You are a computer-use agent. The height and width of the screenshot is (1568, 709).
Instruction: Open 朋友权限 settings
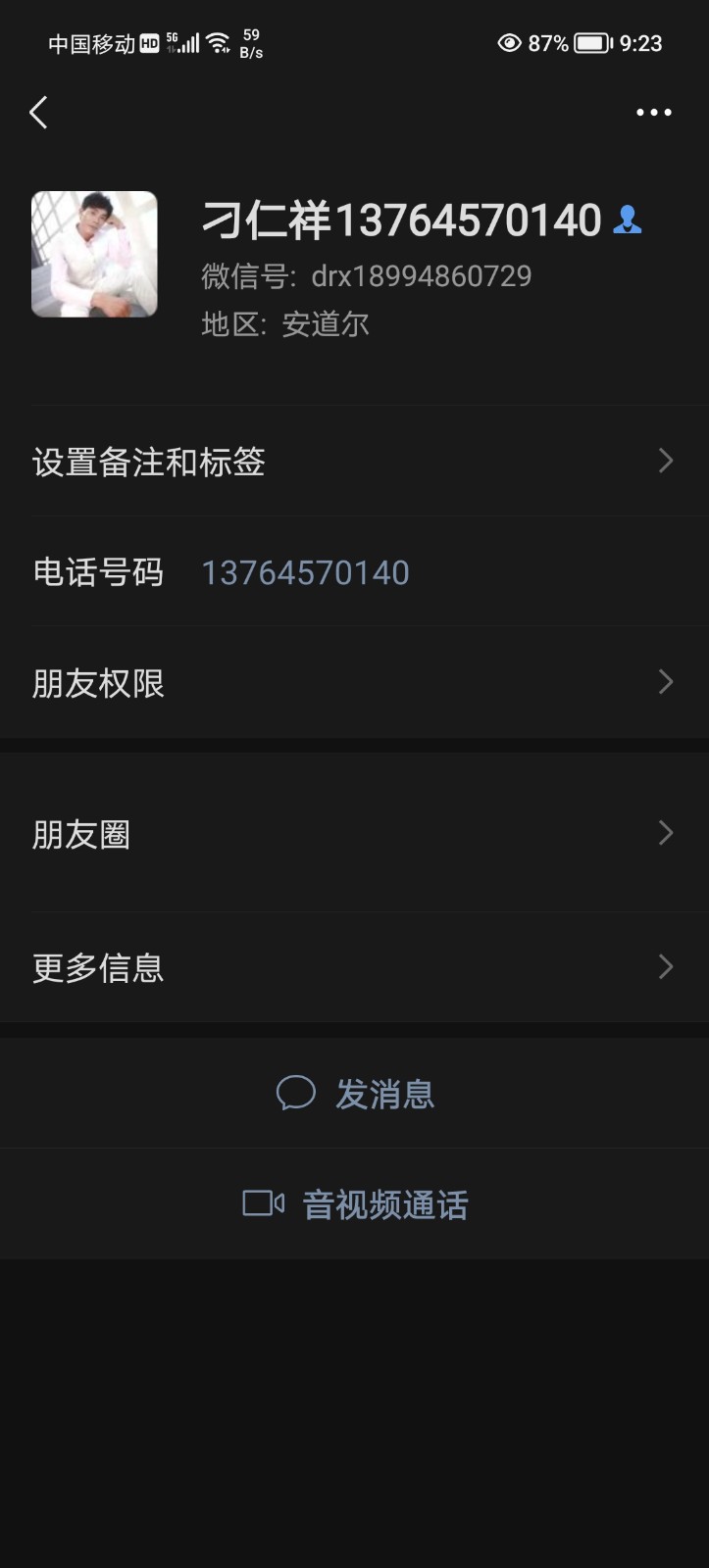tap(354, 683)
